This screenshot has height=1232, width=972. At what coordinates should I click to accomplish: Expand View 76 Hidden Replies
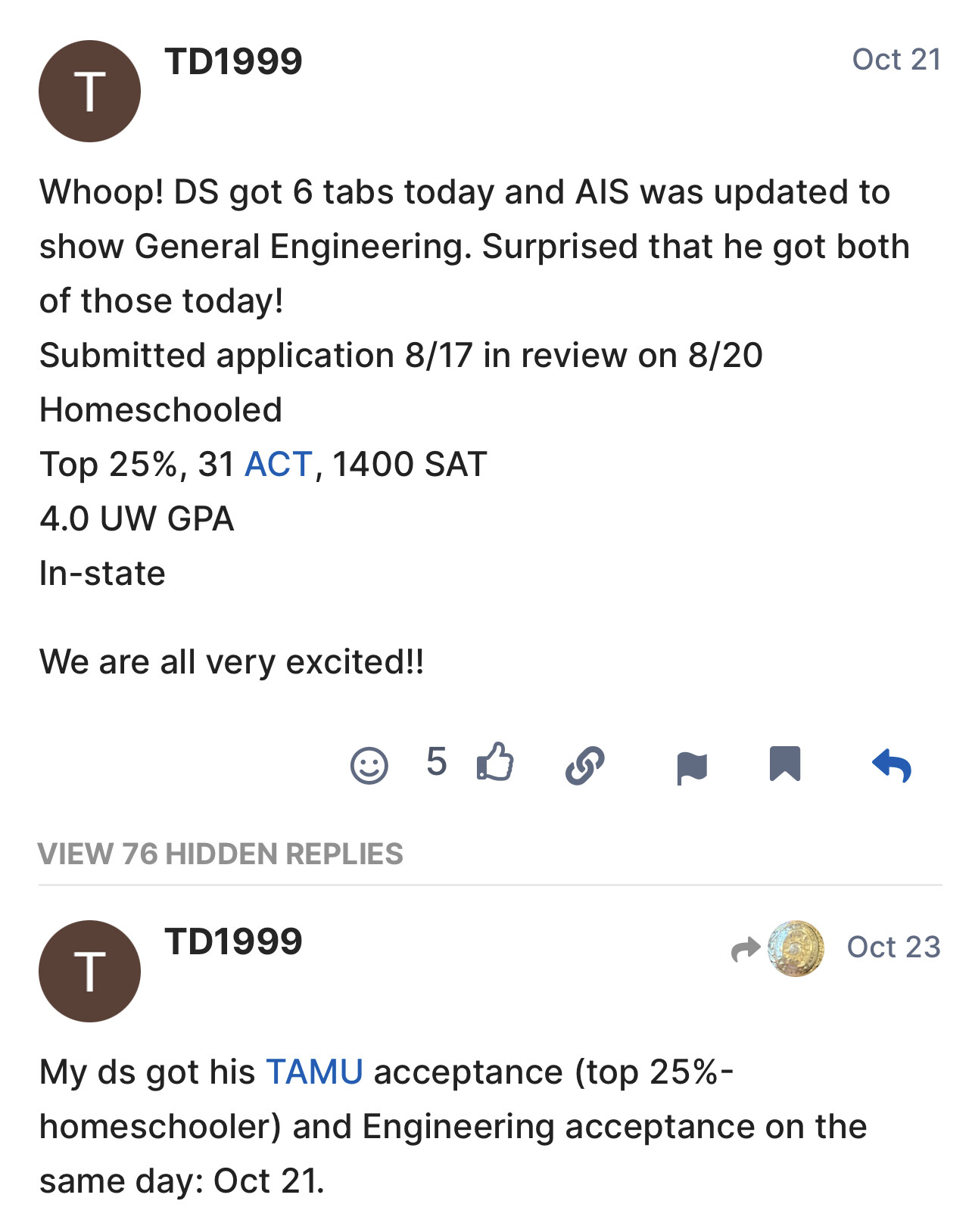(x=220, y=854)
